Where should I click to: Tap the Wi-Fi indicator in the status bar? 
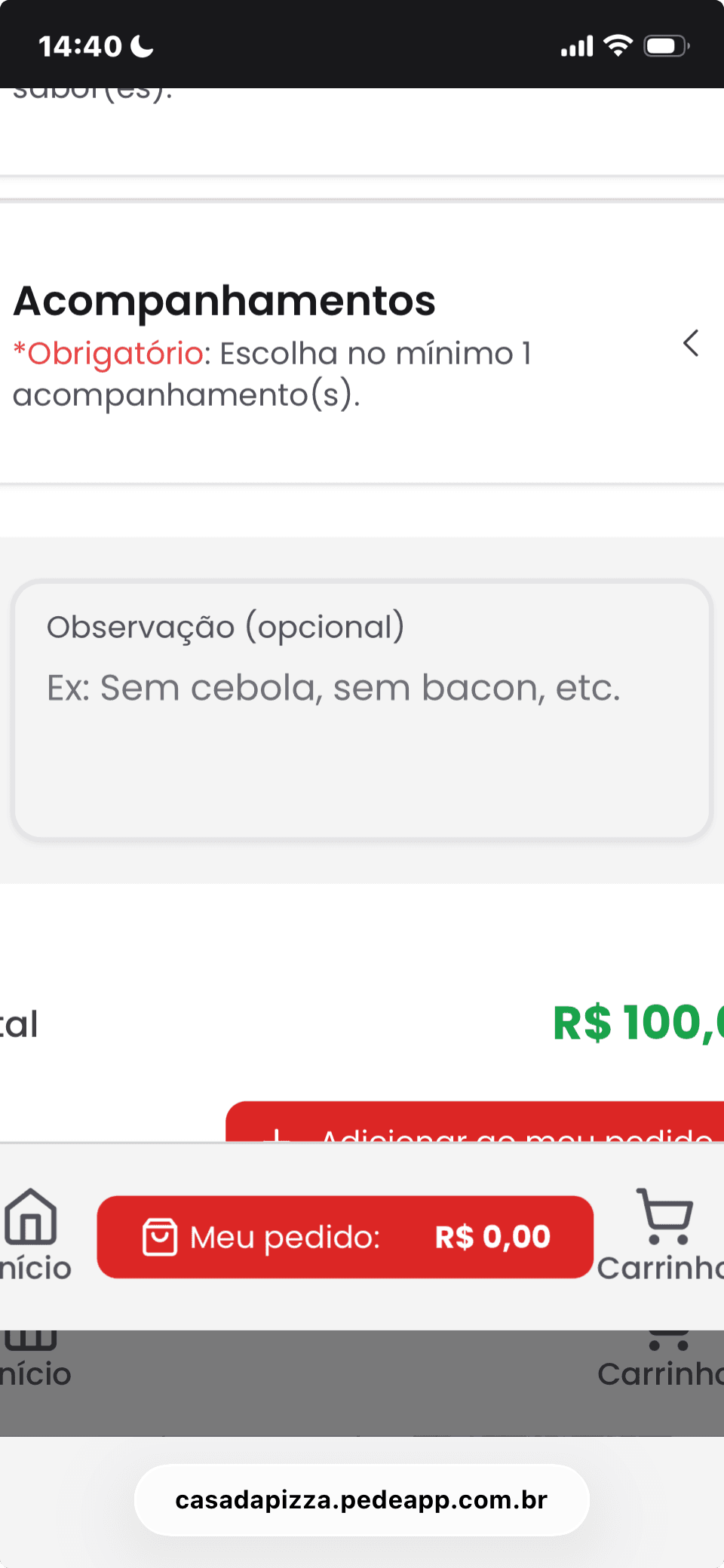click(x=618, y=45)
